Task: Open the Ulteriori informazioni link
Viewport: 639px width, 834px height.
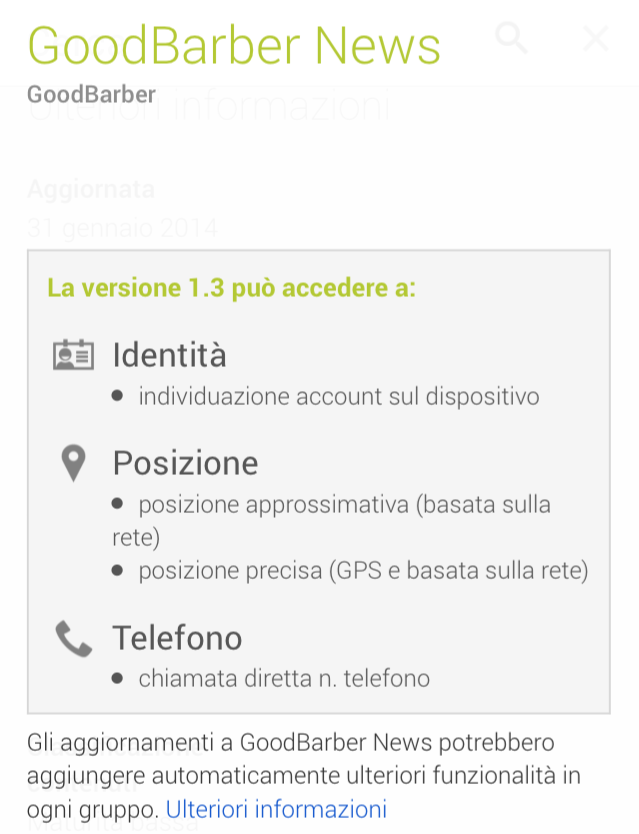Action: coord(276,808)
